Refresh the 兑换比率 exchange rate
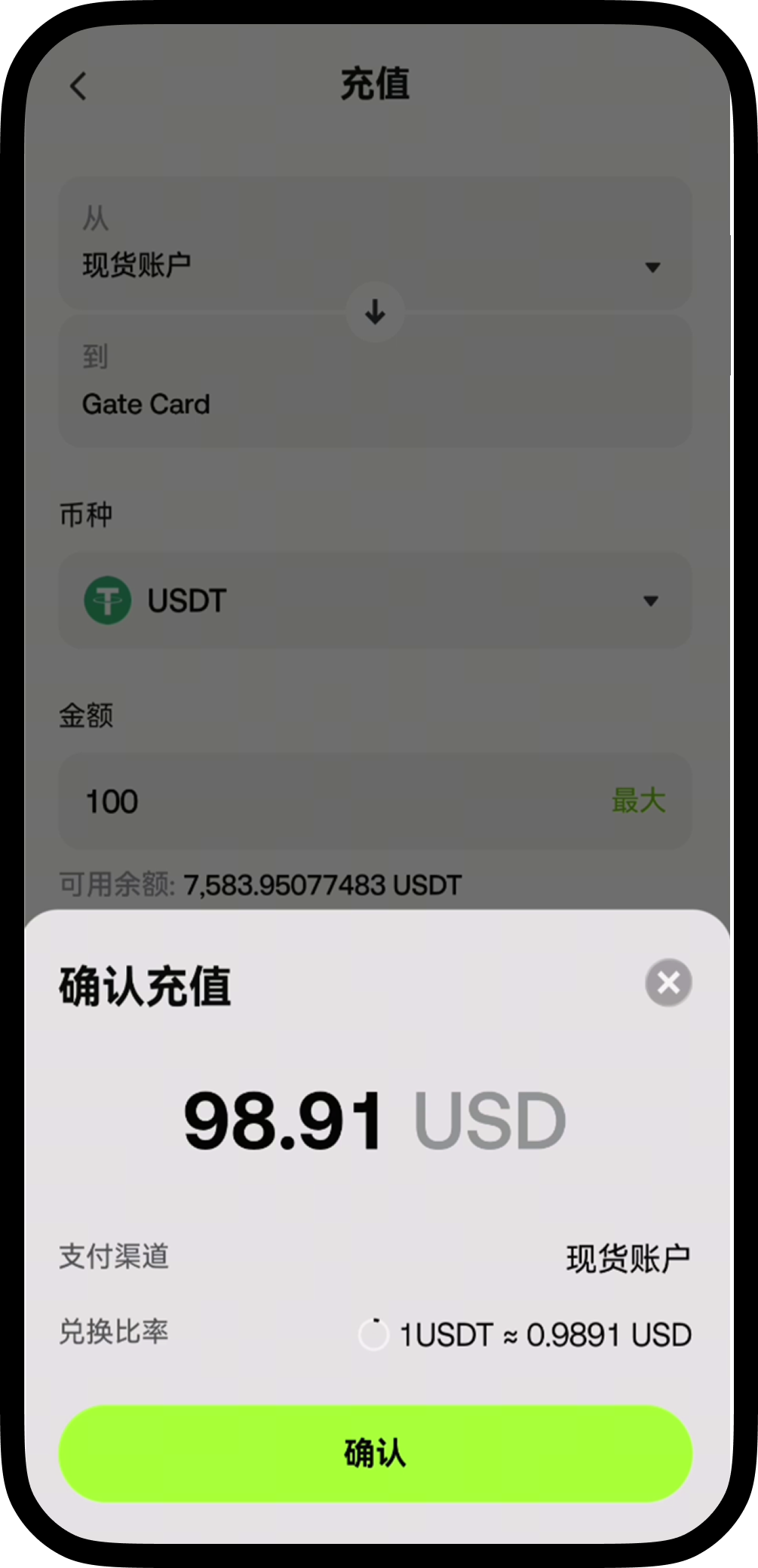The image size is (758, 1568). pos(373,1334)
